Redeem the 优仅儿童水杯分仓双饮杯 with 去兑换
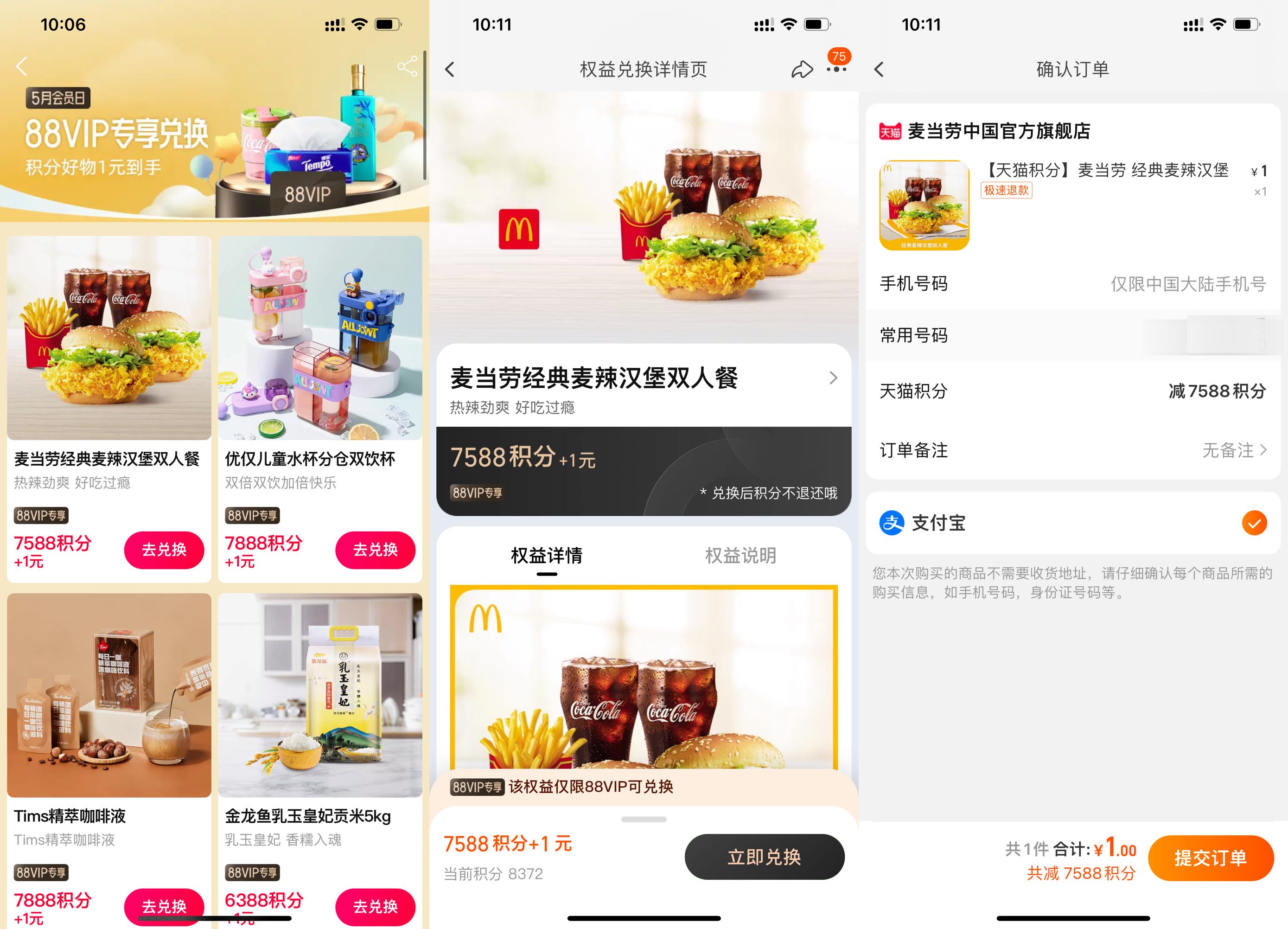Viewport: 1288px width, 929px height. pos(375,550)
